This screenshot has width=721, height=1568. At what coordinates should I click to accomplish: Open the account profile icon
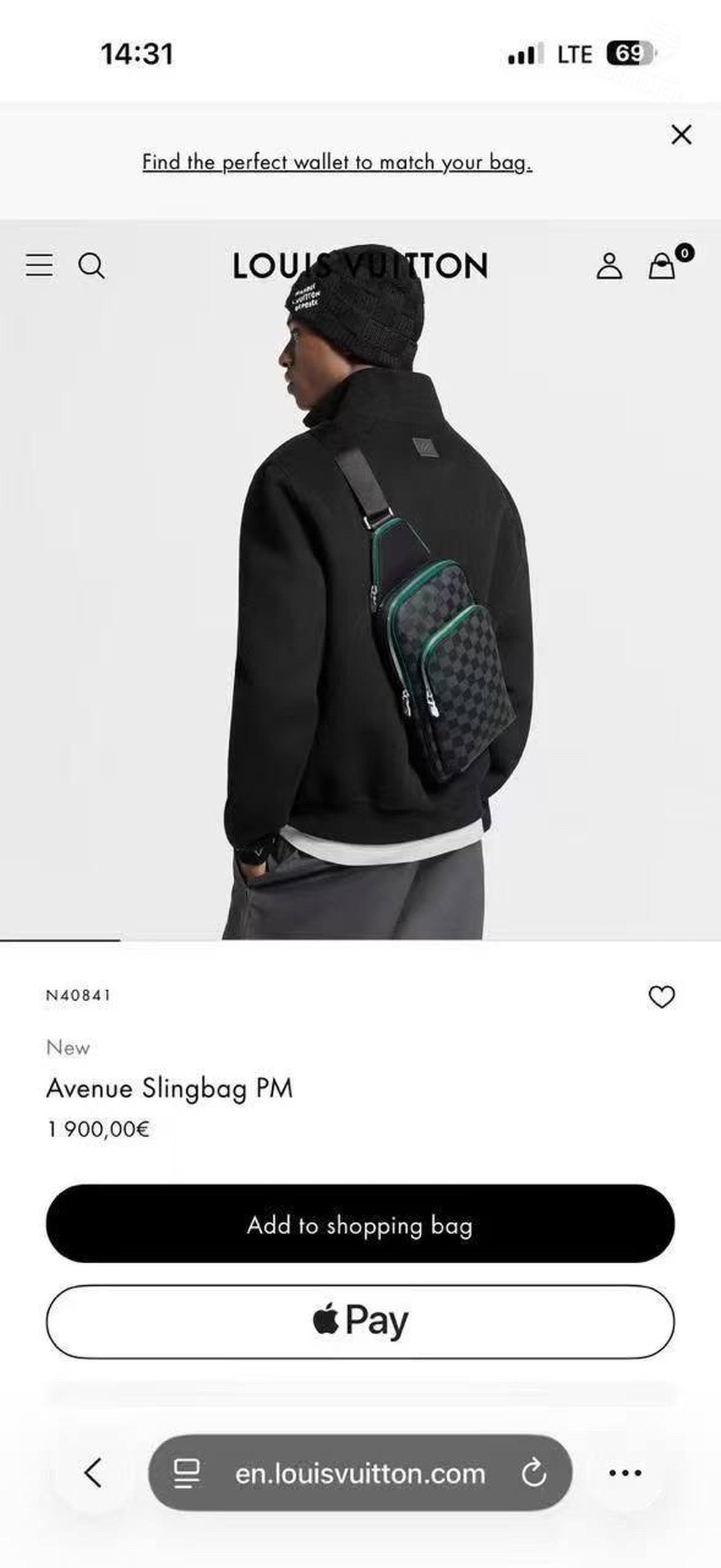click(609, 266)
